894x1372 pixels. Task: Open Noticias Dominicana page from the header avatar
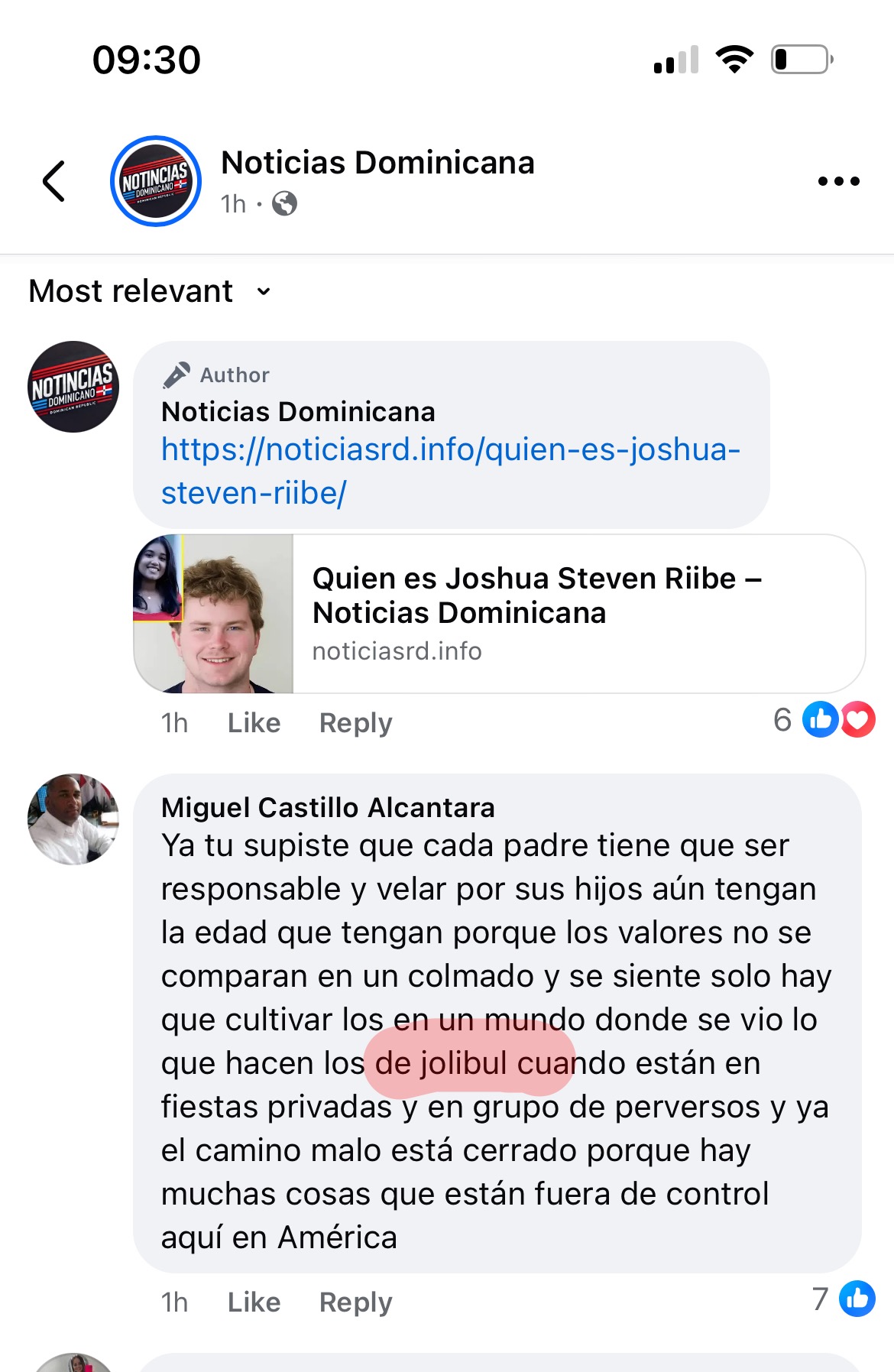156,182
